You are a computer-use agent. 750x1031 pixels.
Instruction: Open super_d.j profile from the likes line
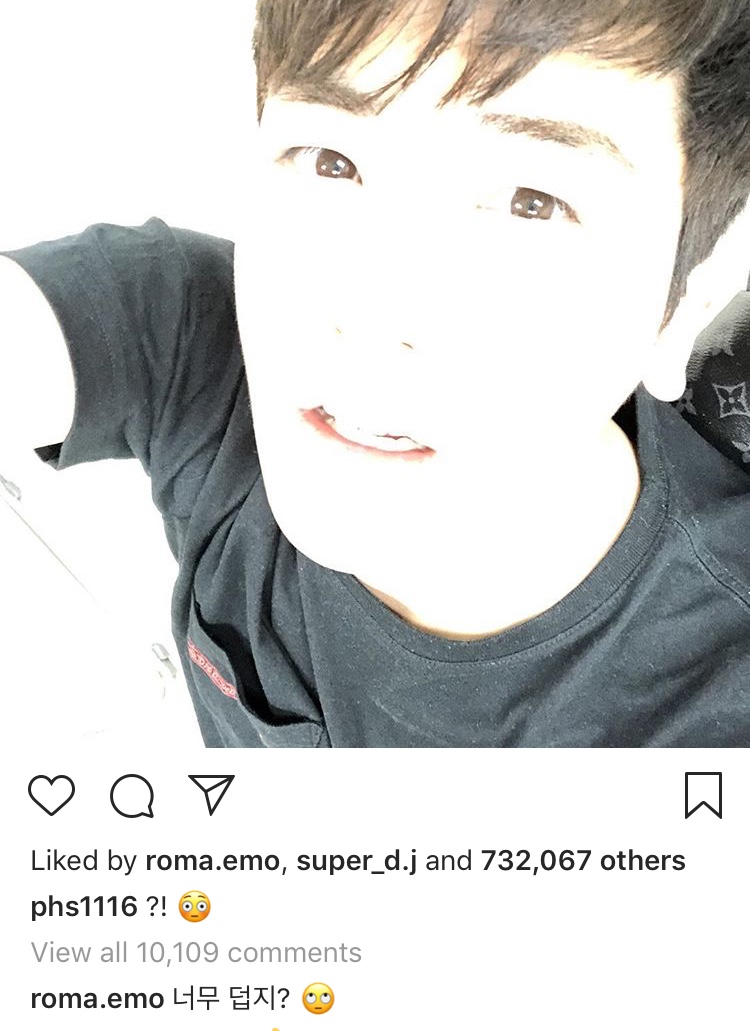click(x=355, y=861)
